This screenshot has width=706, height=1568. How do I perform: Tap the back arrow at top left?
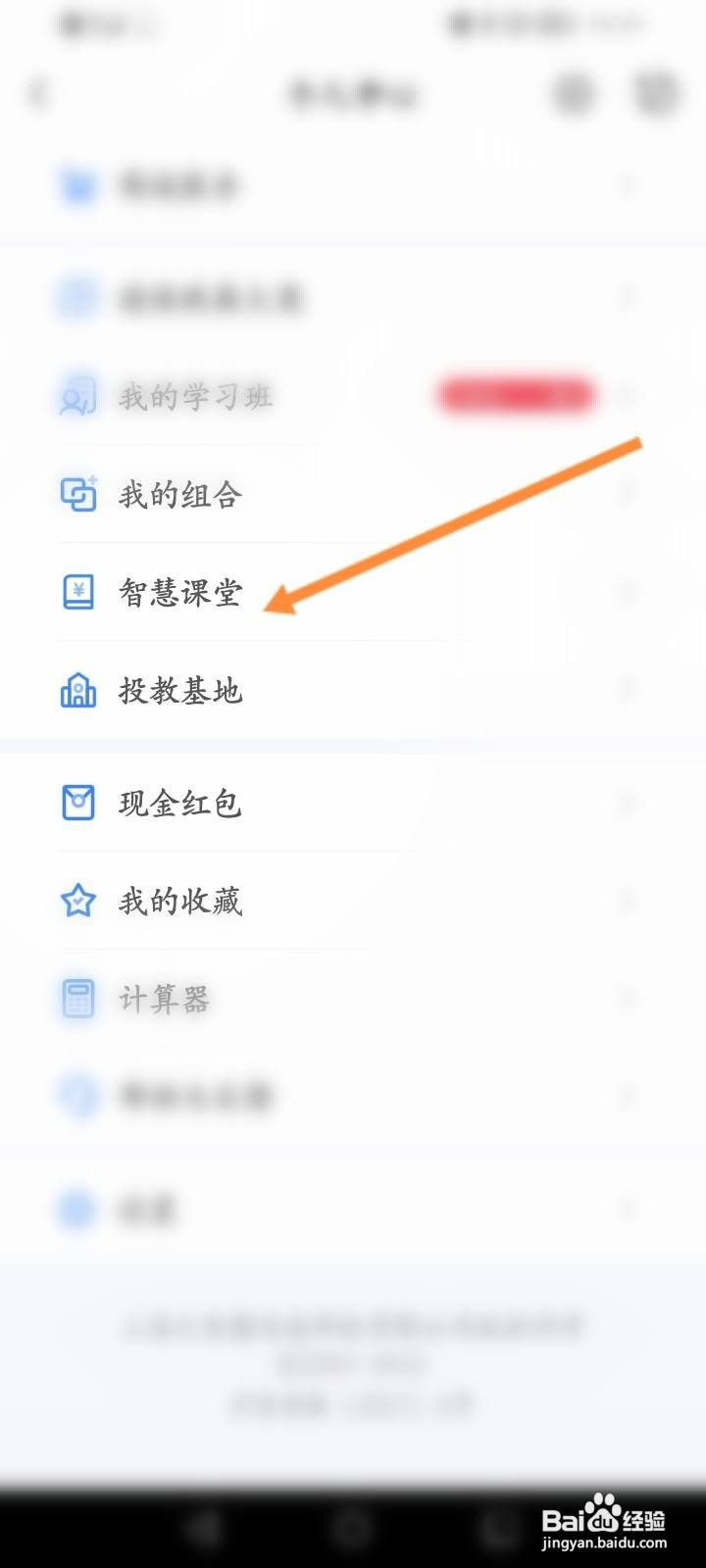point(39,93)
